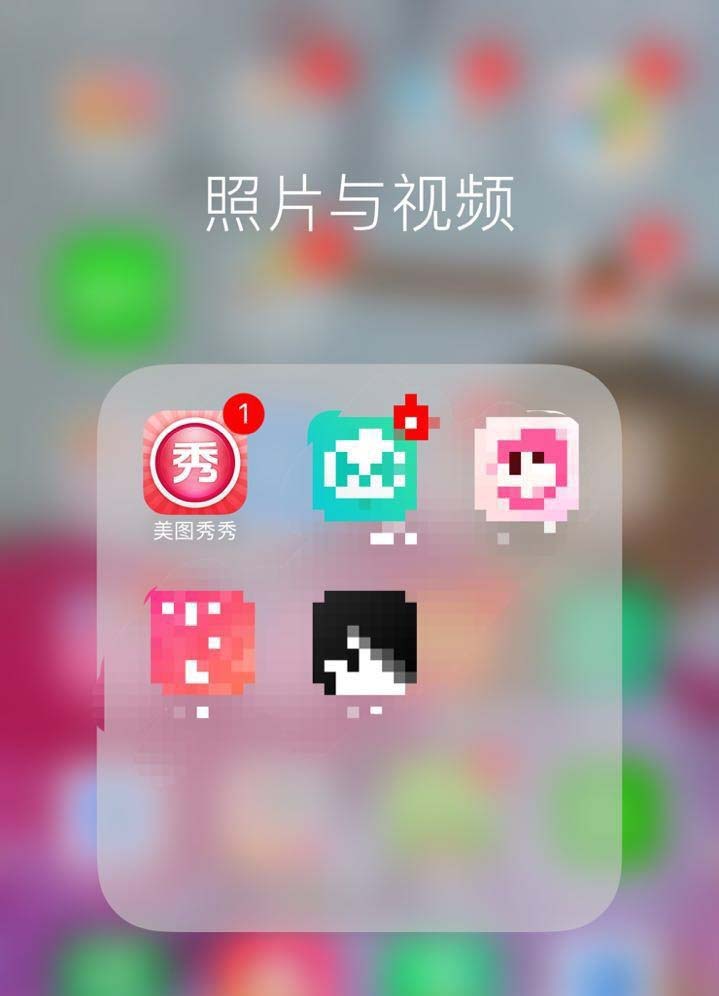Open the pink-red pixelated app icon
719x996 pixels.
202,643
